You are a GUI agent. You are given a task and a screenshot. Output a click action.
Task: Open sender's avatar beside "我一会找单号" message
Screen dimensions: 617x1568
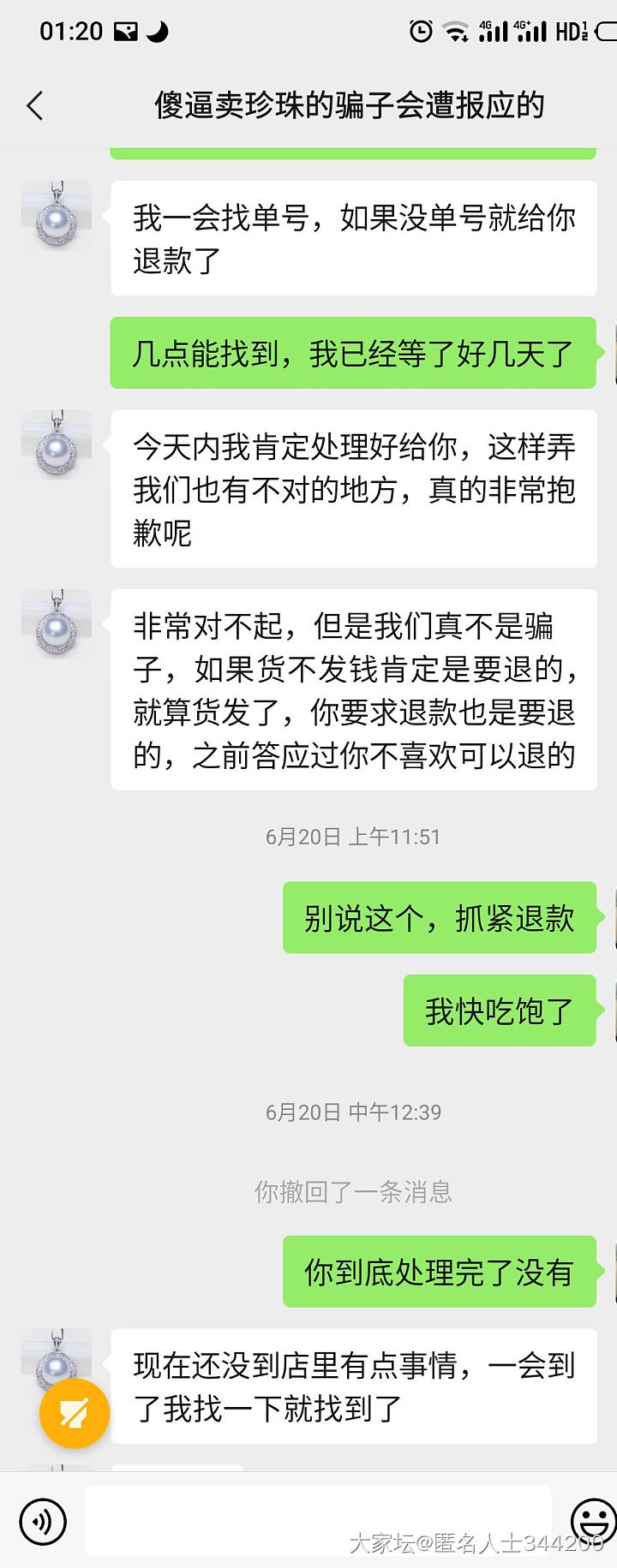point(57,216)
